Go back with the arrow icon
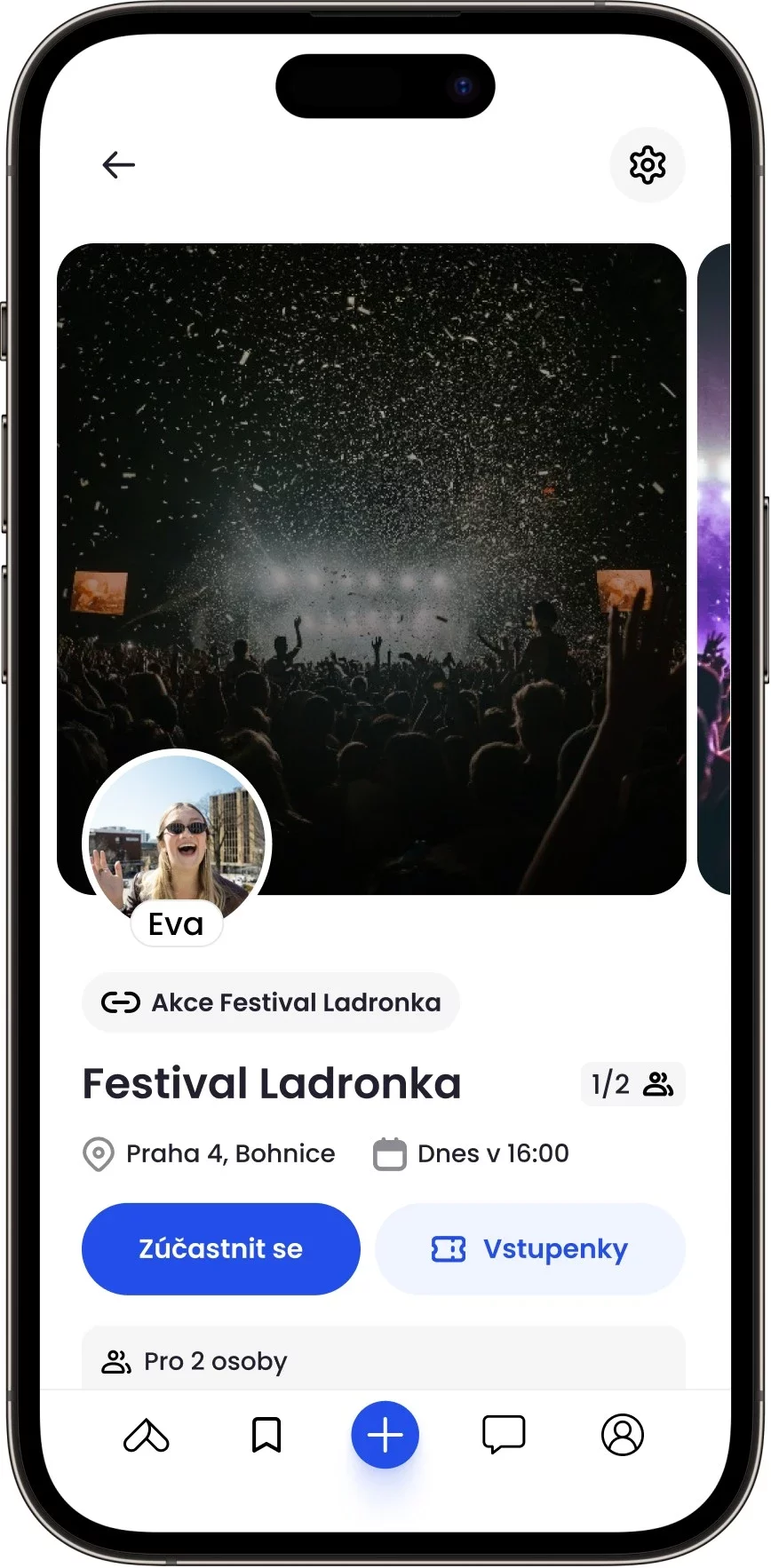771x1568 pixels. click(118, 165)
